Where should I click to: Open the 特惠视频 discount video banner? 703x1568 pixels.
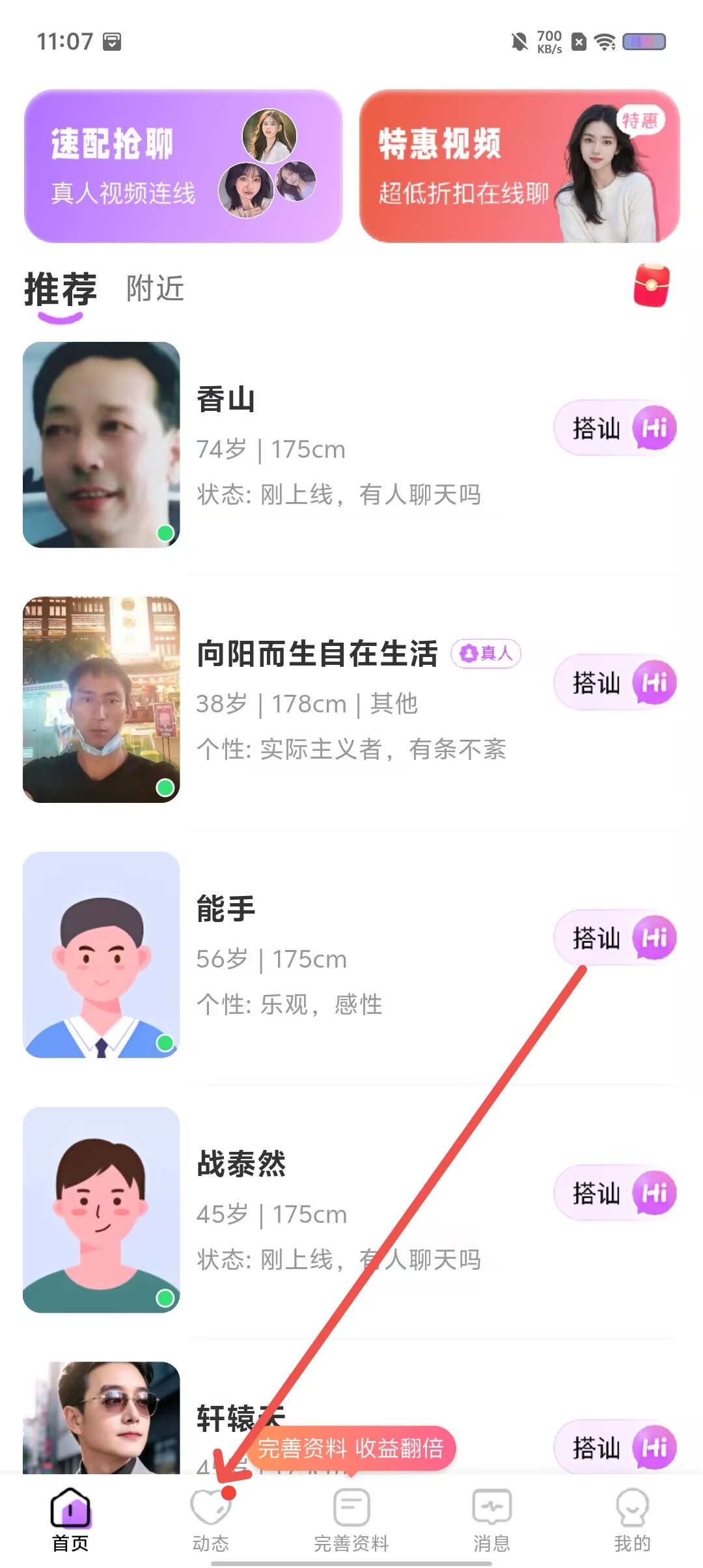tap(519, 166)
